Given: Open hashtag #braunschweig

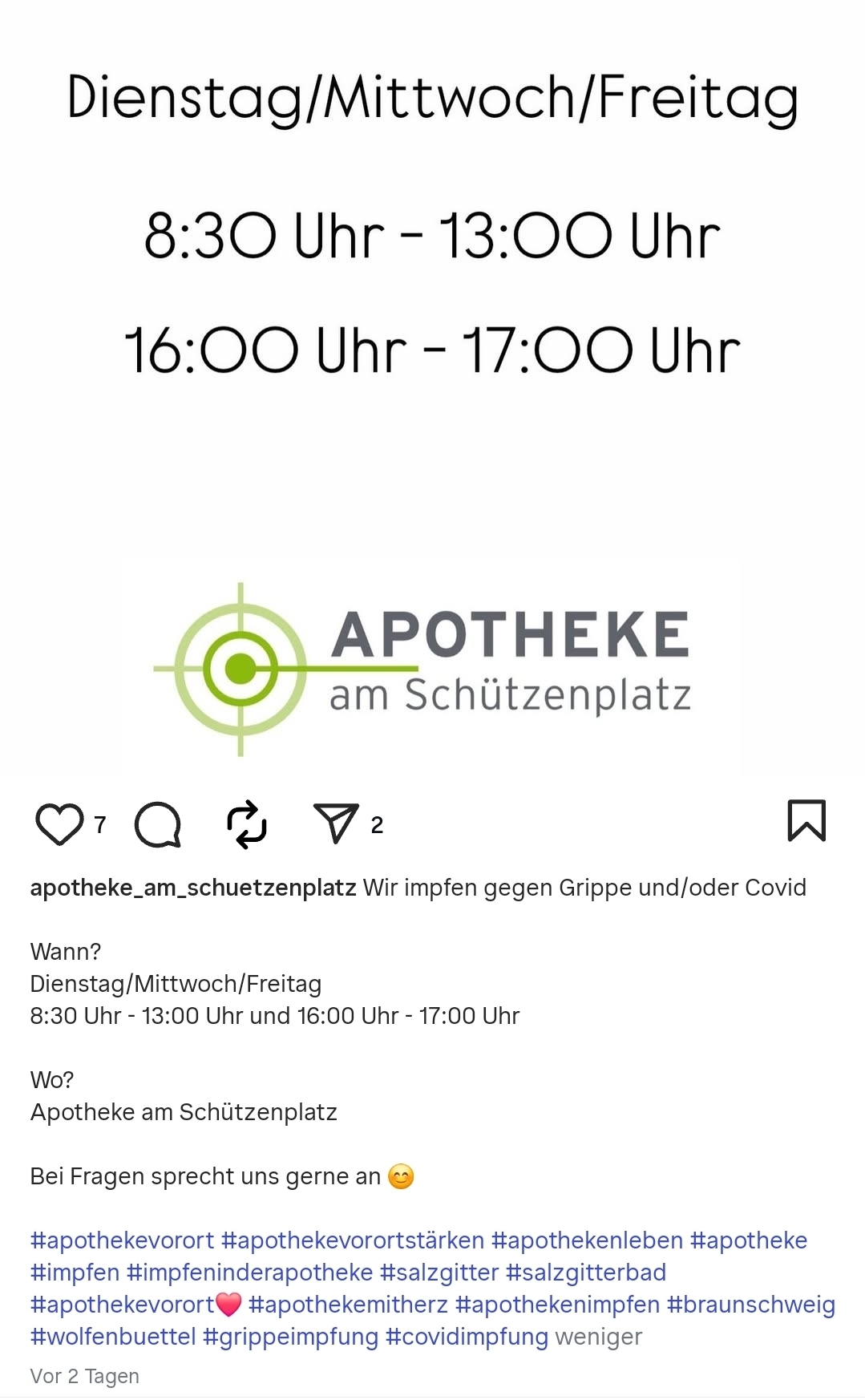Looking at the screenshot, I should (751, 1305).
